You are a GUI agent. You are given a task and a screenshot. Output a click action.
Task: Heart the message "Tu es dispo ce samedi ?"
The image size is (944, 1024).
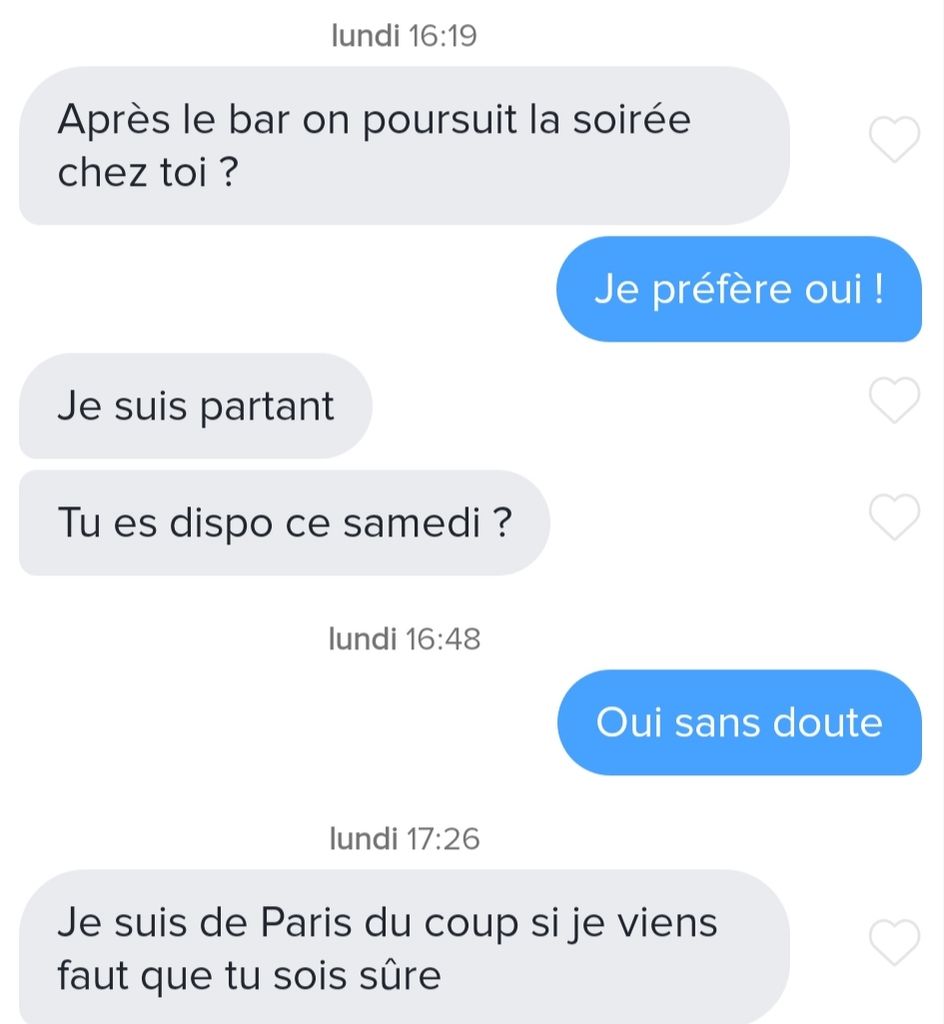pos(893,517)
